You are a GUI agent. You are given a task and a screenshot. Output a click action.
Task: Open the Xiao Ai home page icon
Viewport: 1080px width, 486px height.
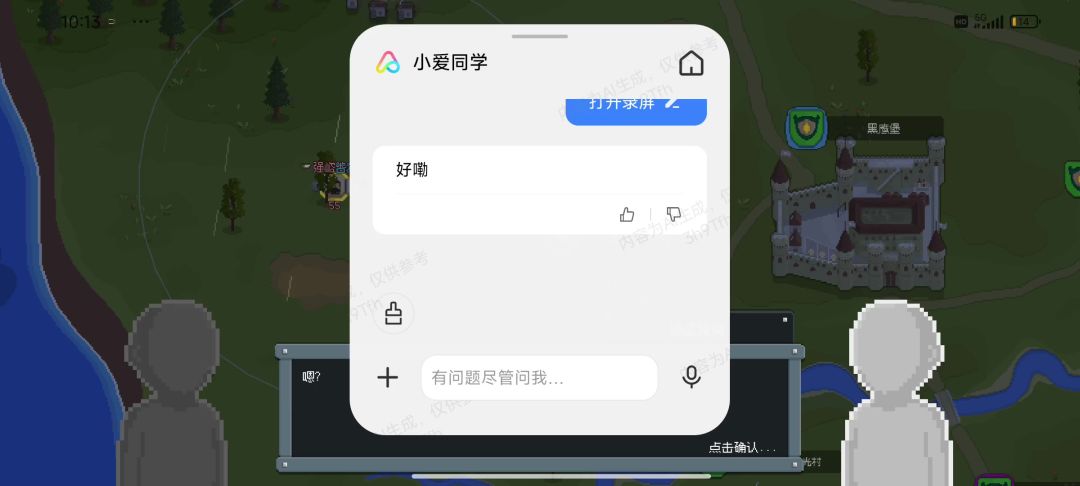tap(691, 63)
